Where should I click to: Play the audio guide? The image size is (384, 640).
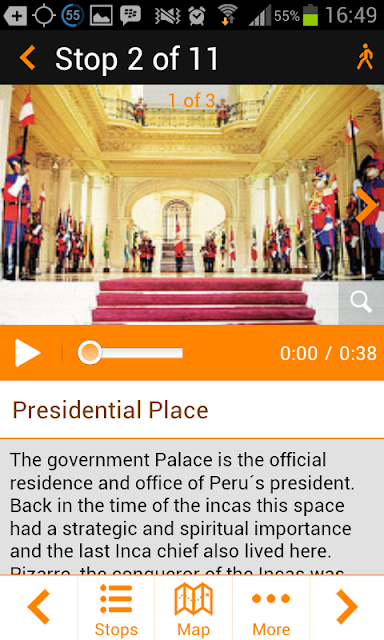coord(27,353)
